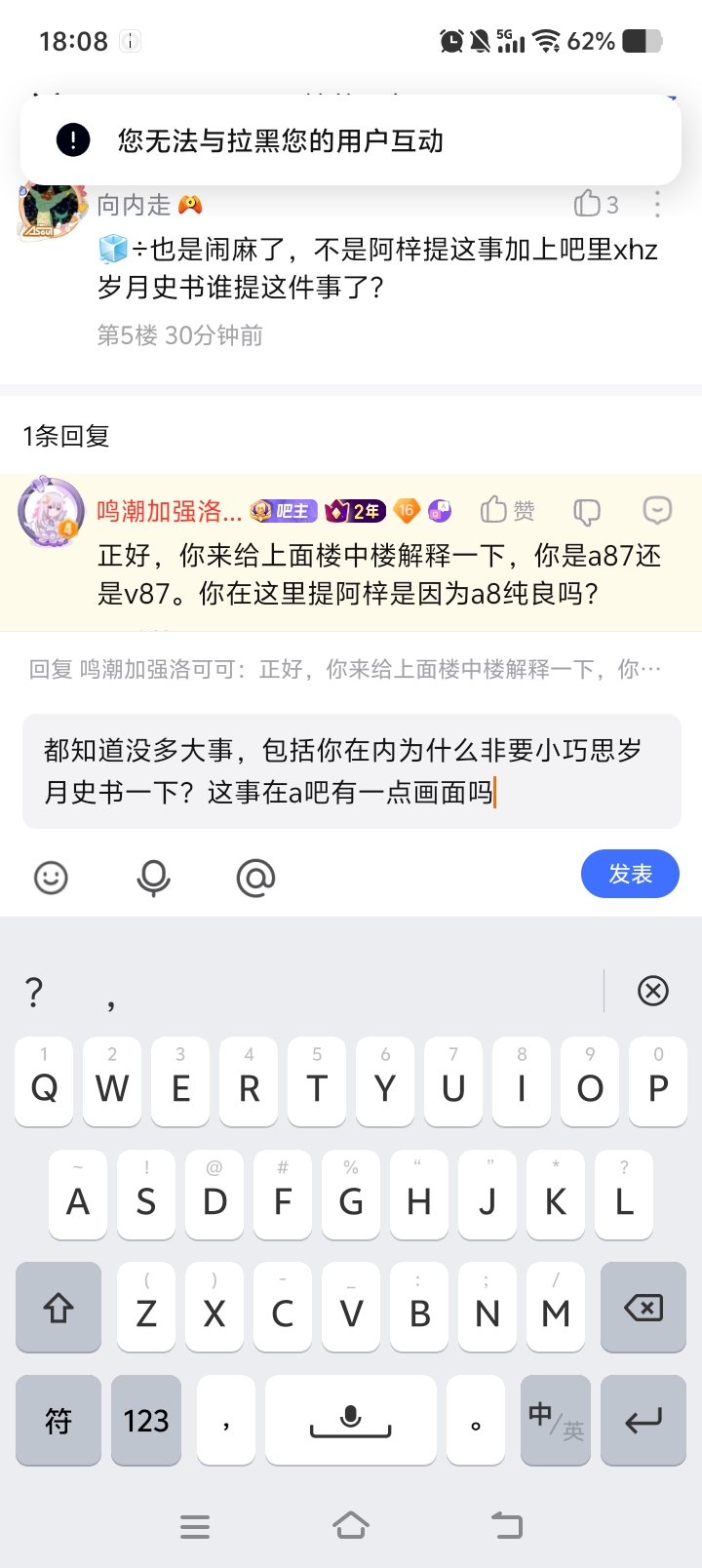Screen dimensions: 702x1568
Task: Open overflow menu on 向内走's comment
Action: pyautogui.click(x=658, y=205)
